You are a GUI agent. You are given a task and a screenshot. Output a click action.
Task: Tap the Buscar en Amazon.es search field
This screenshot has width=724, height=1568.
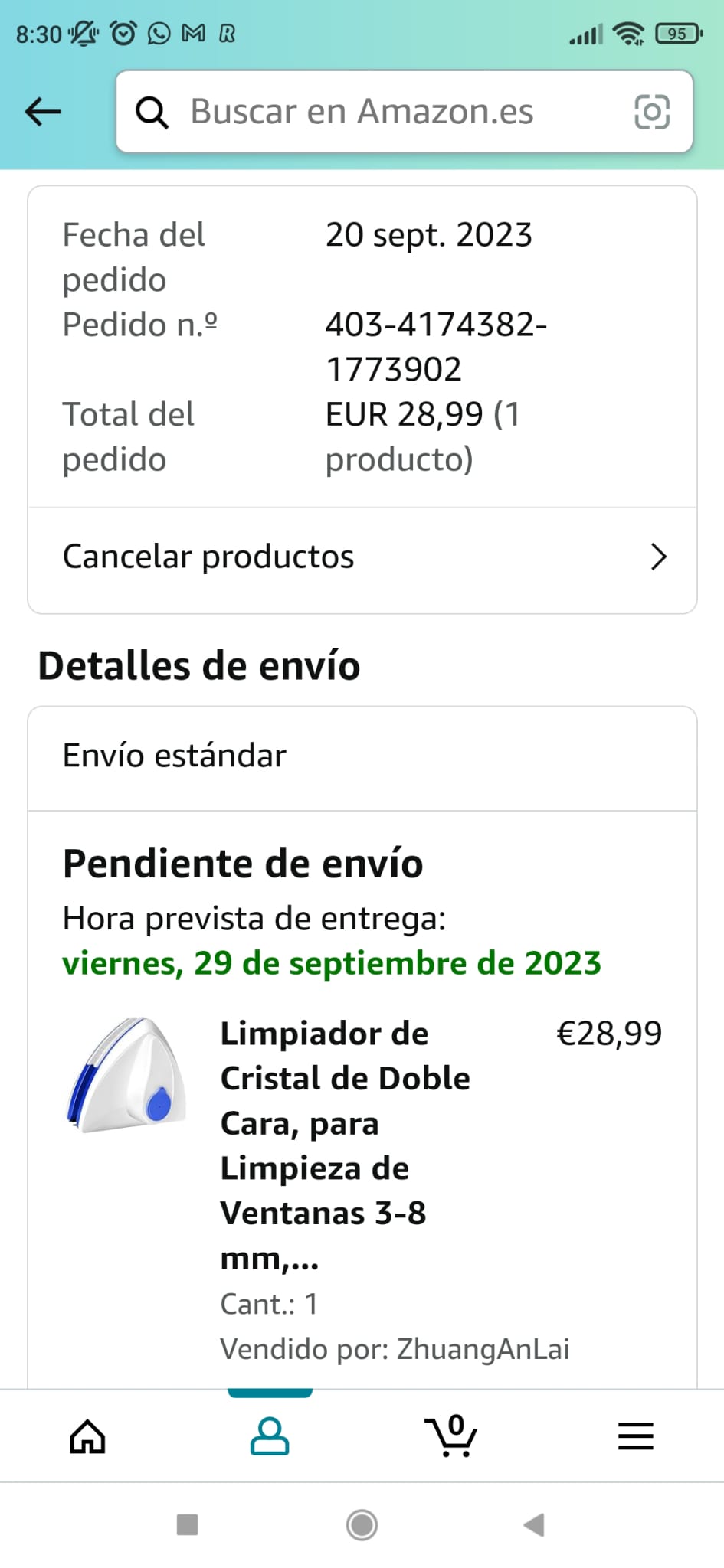point(383,112)
